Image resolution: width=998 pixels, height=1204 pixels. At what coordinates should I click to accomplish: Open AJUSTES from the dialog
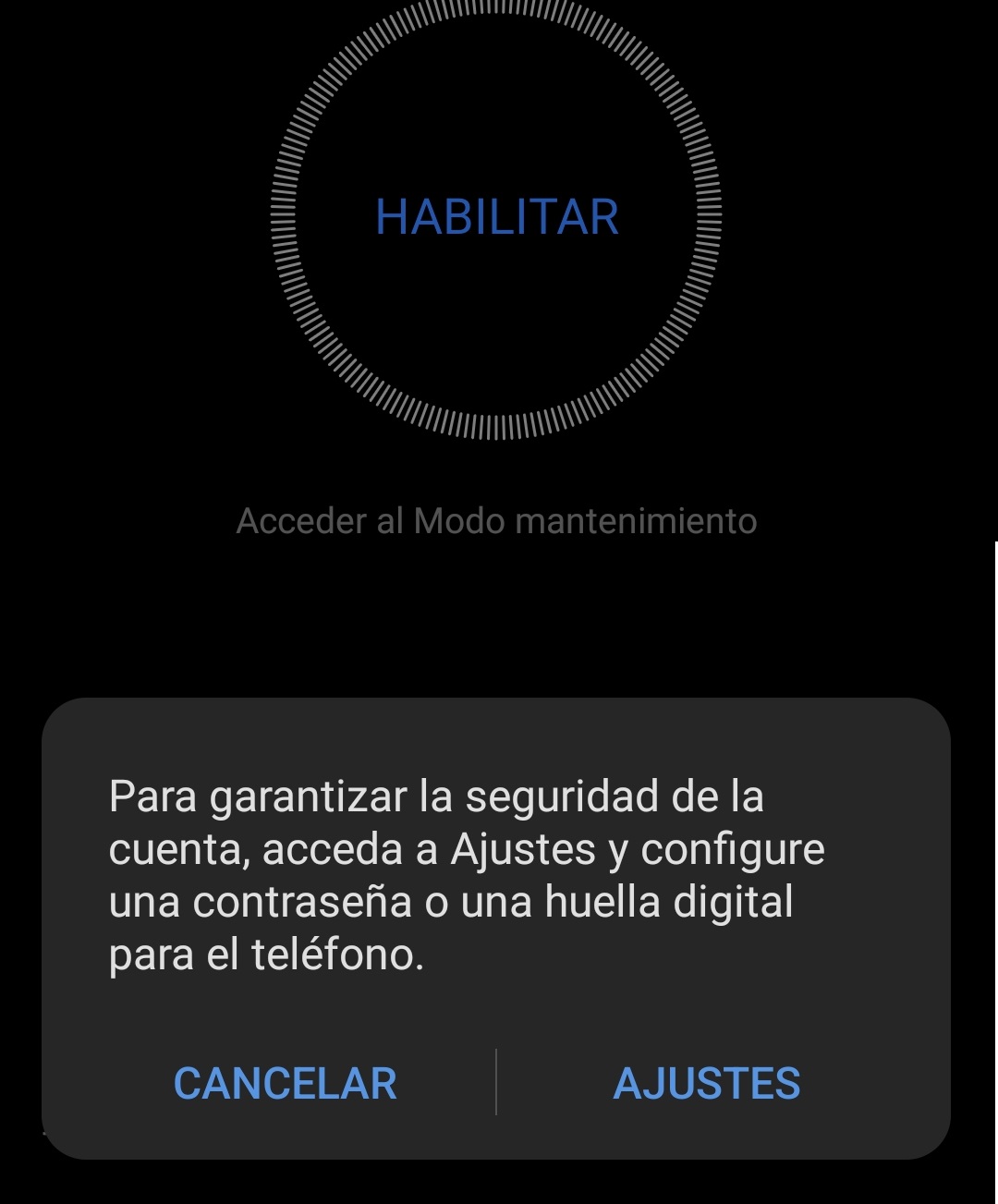(707, 1083)
